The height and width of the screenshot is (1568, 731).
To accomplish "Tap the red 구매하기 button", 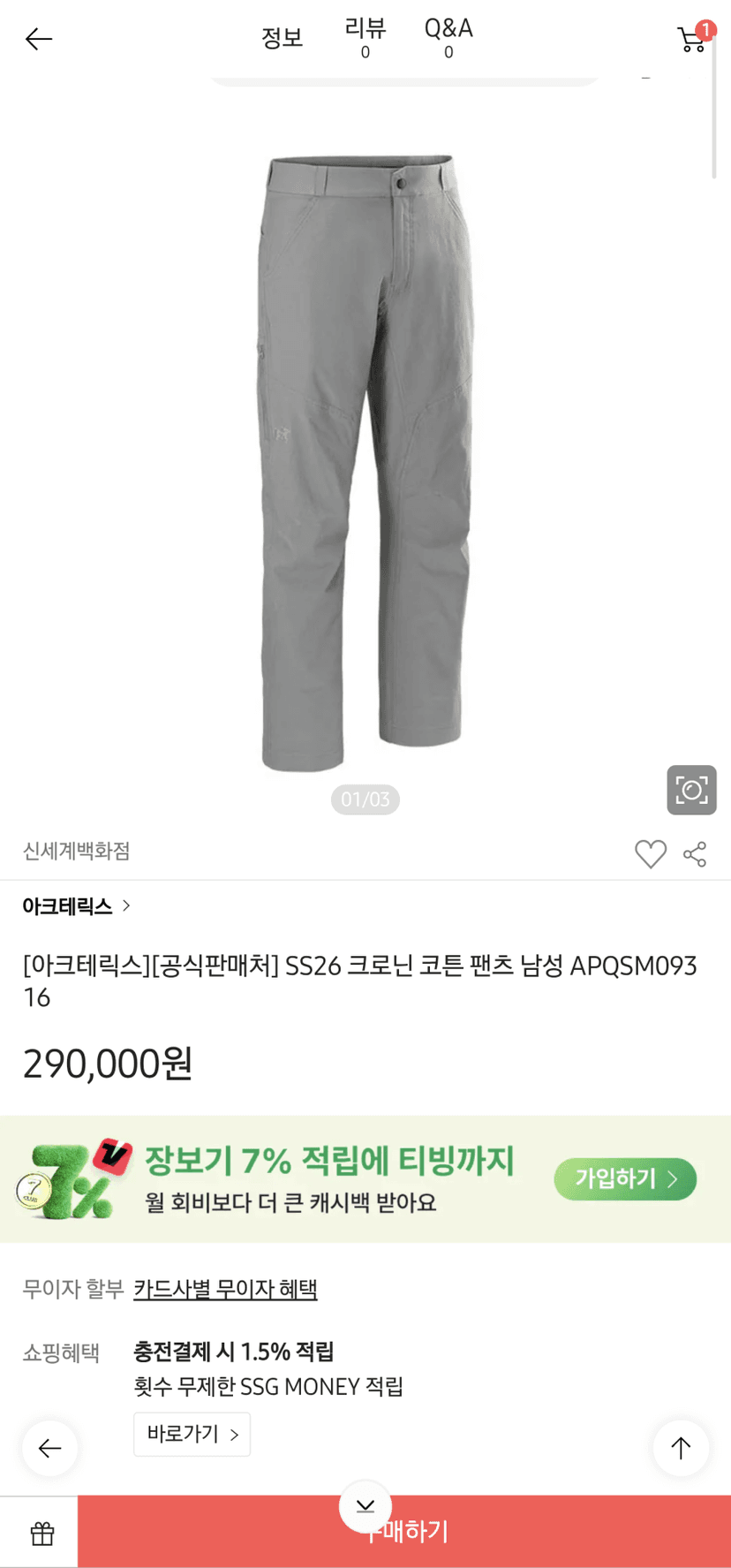I will (404, 1532).
